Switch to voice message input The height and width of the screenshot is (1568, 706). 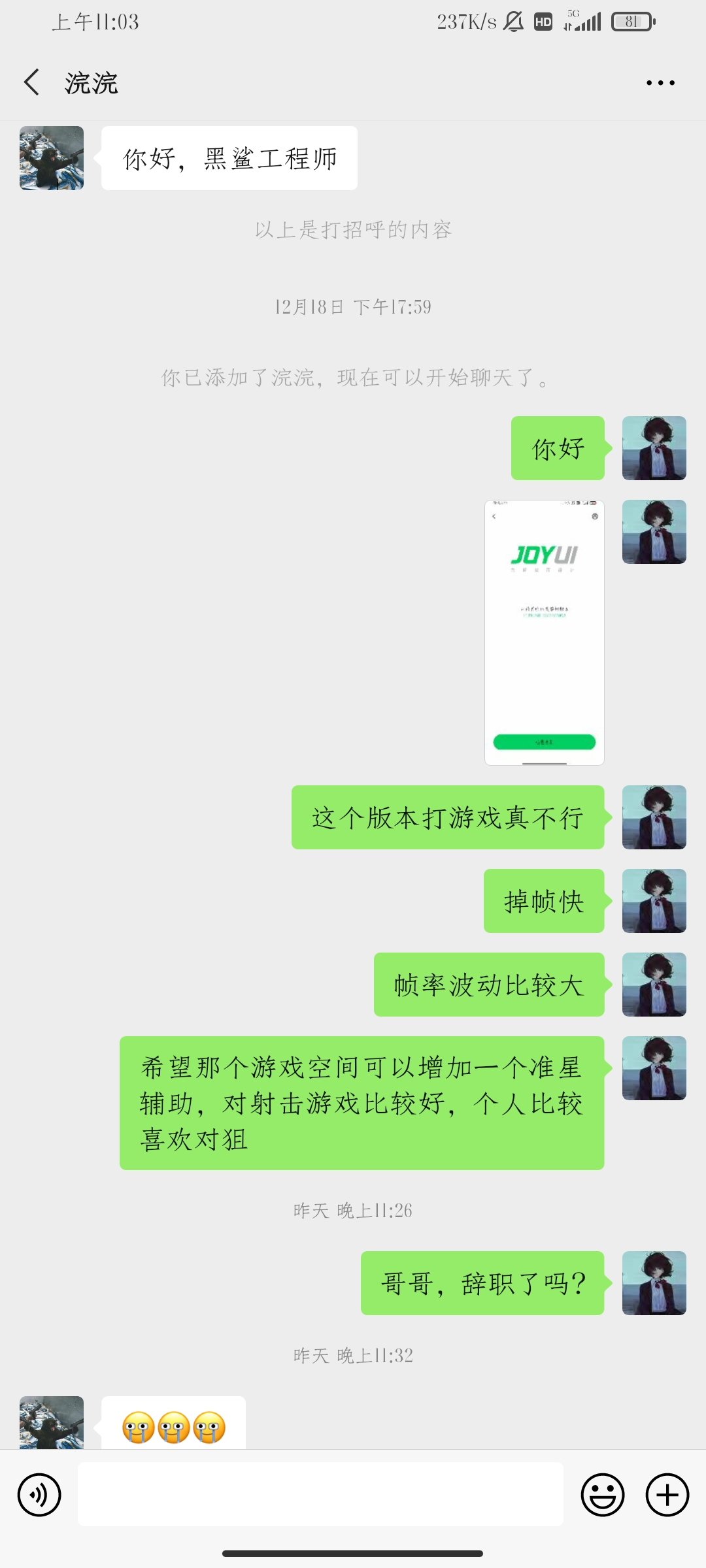[x=39, y=1495]
